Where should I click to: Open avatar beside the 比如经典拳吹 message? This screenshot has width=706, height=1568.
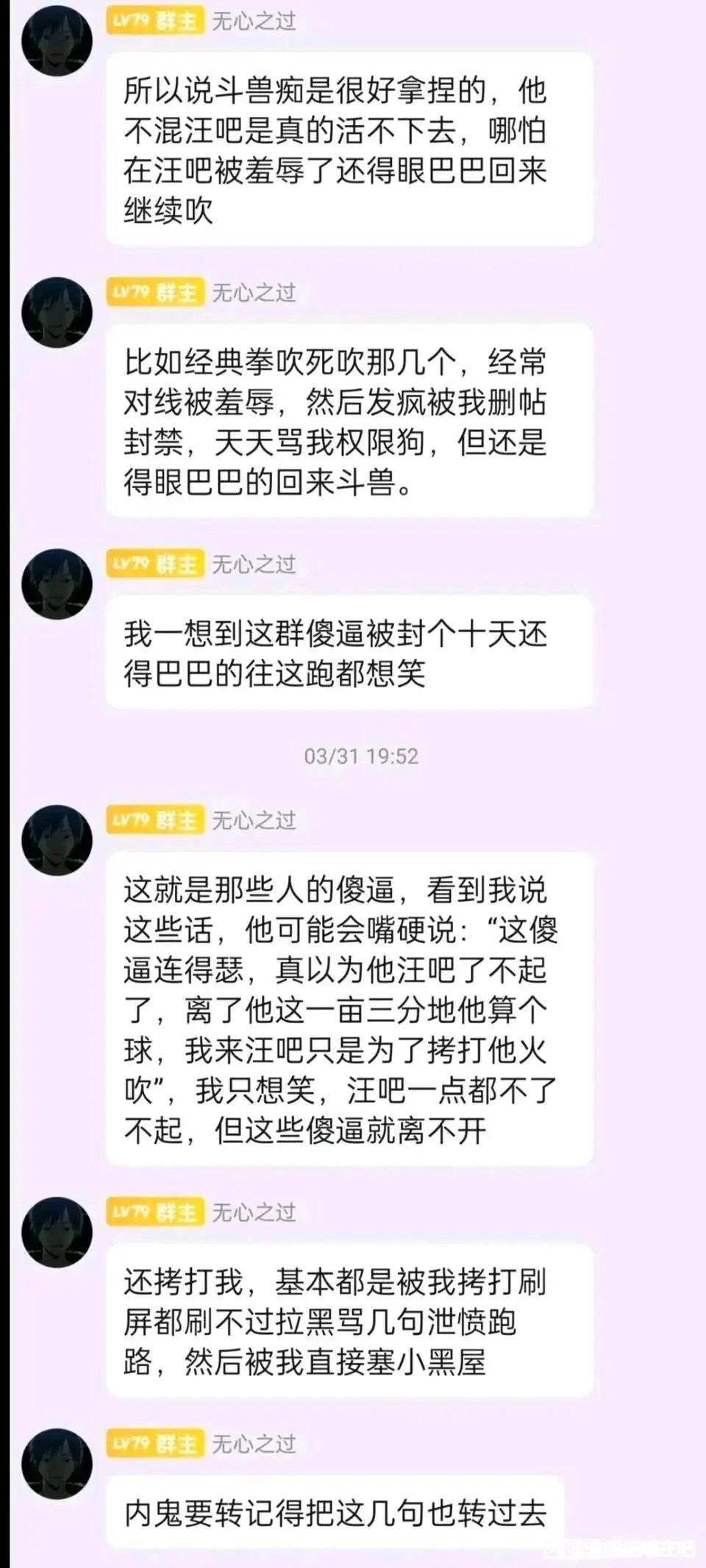point(57,312)
